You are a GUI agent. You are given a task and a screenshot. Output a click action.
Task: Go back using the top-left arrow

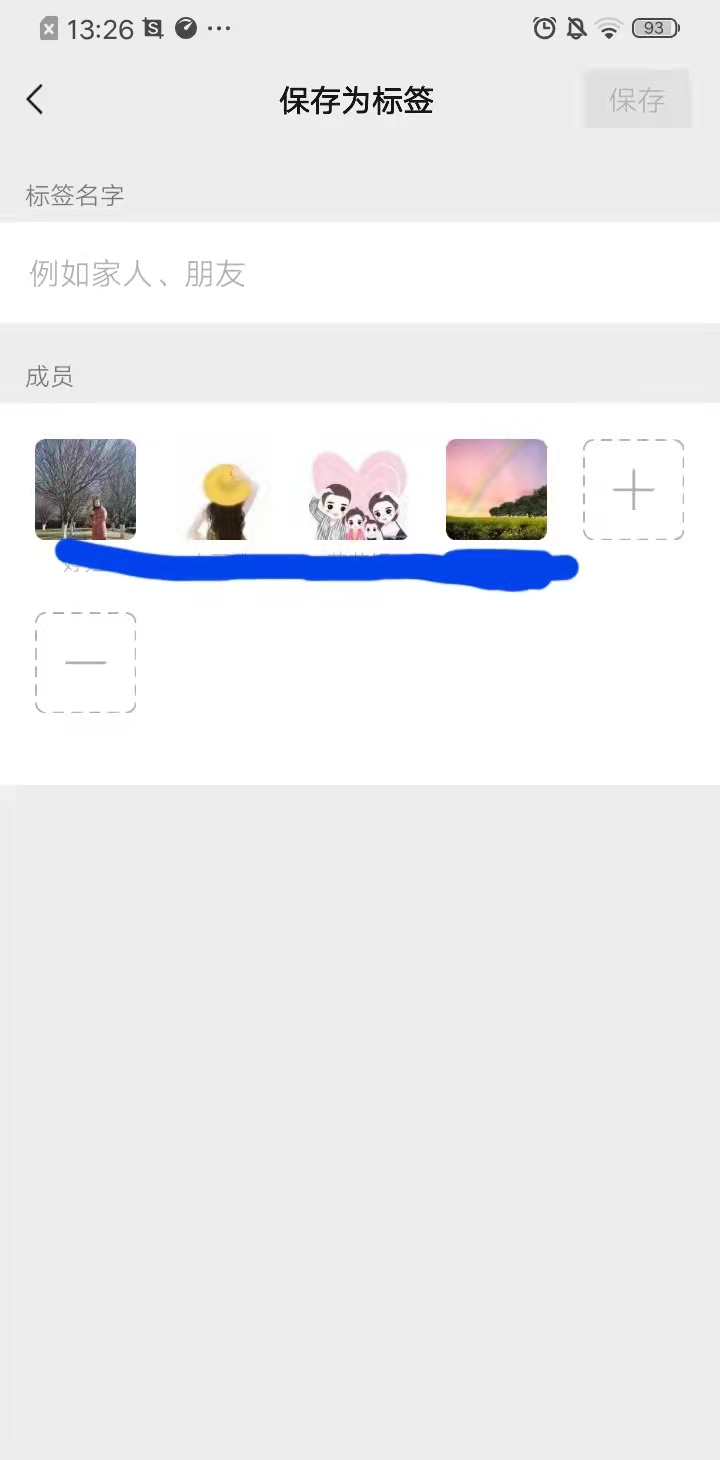[35, 100]
